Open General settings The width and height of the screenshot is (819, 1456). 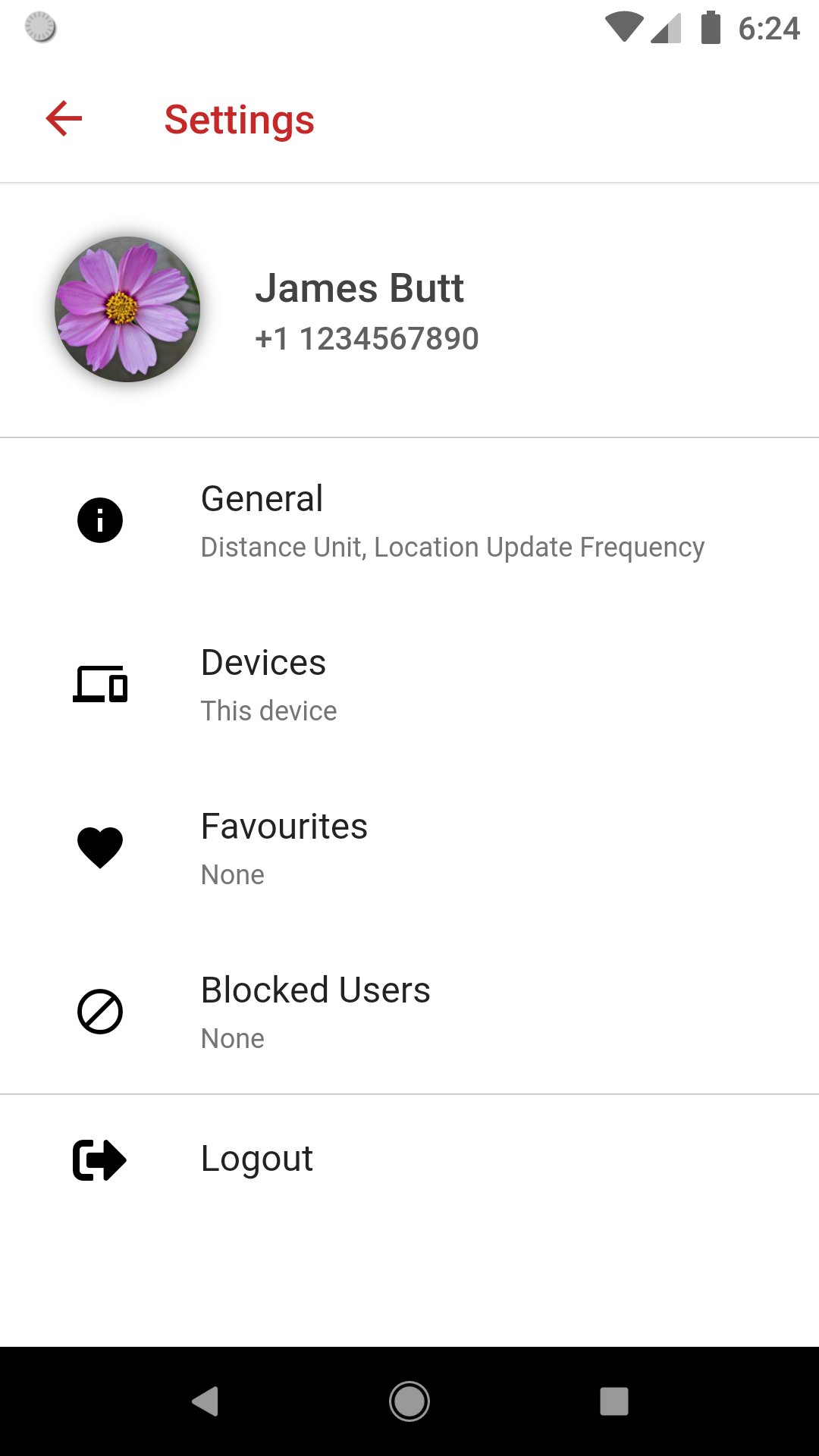tap(409, 521)
